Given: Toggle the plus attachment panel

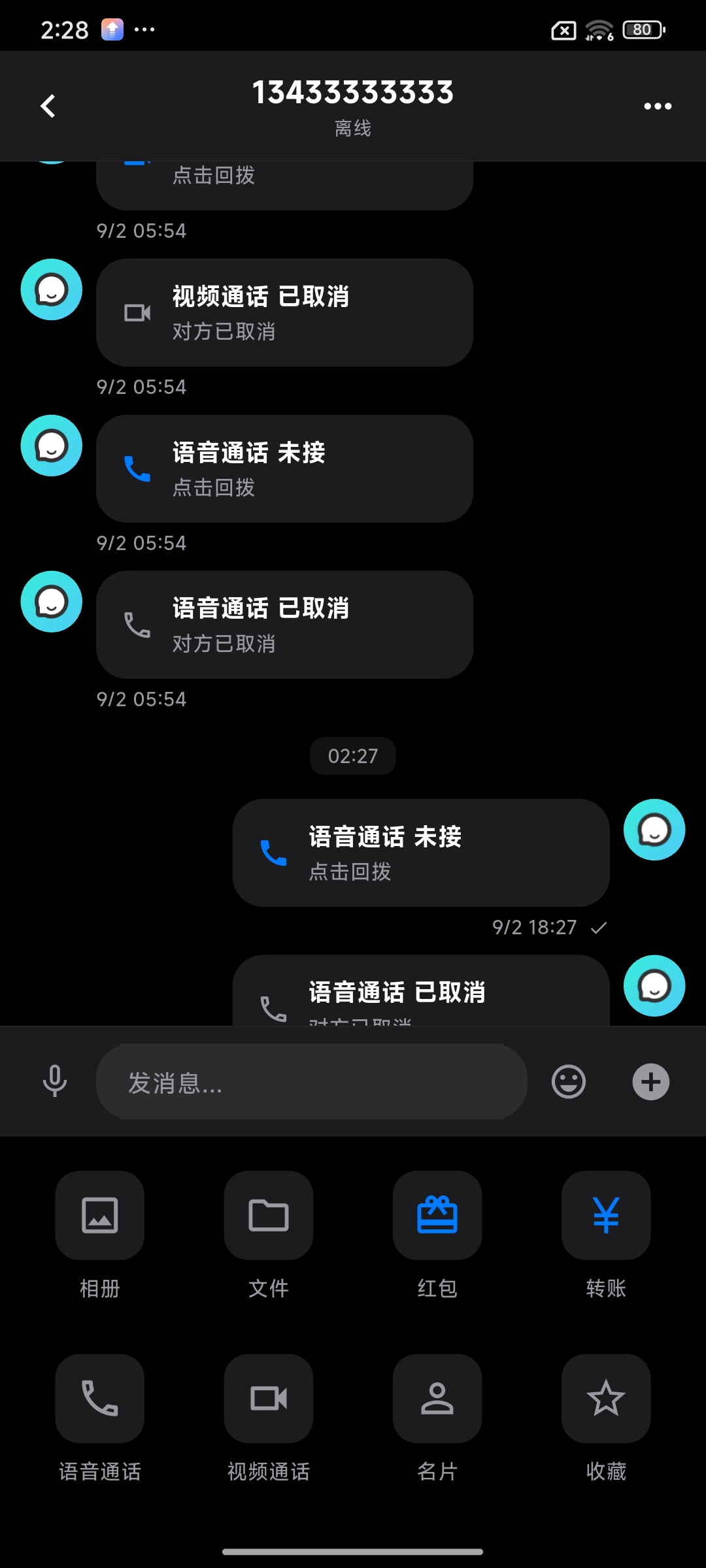Looking at the screenshot, I should pyautogui.click(x=651, y=1081).
